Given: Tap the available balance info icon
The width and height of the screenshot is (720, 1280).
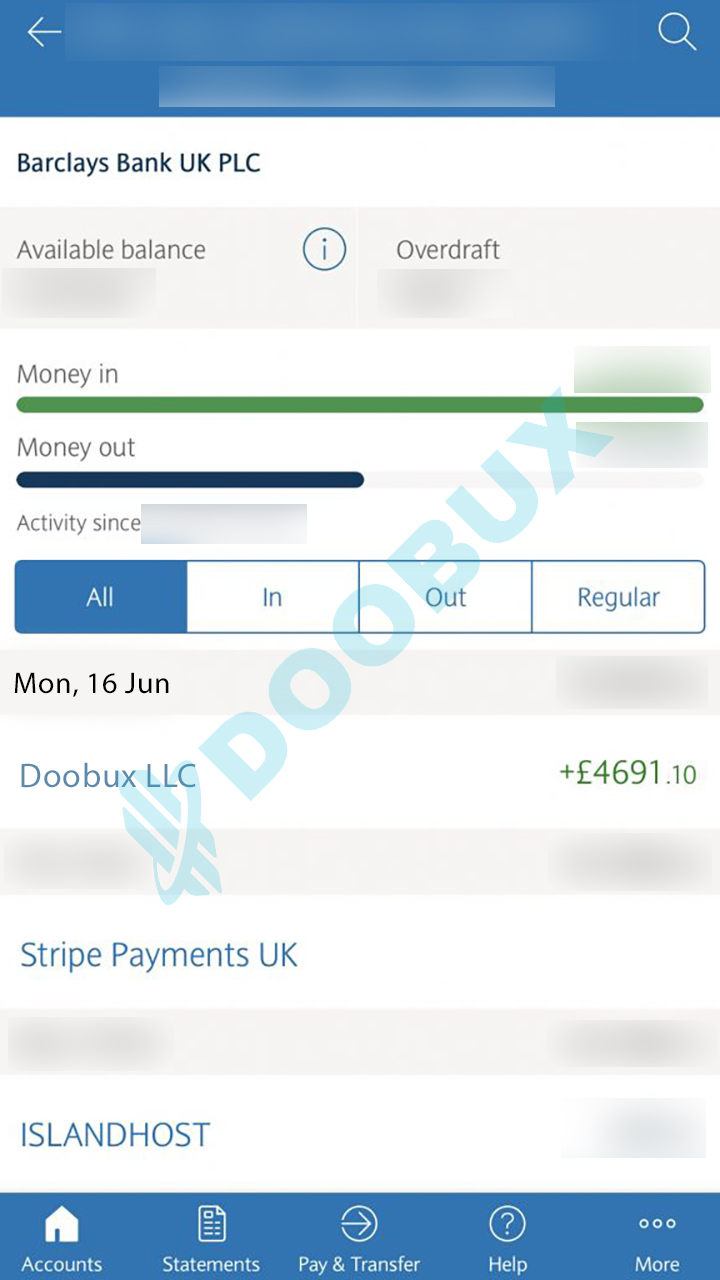Looking at the screenshot, I should pyautogui.click(x=324, y=249).
